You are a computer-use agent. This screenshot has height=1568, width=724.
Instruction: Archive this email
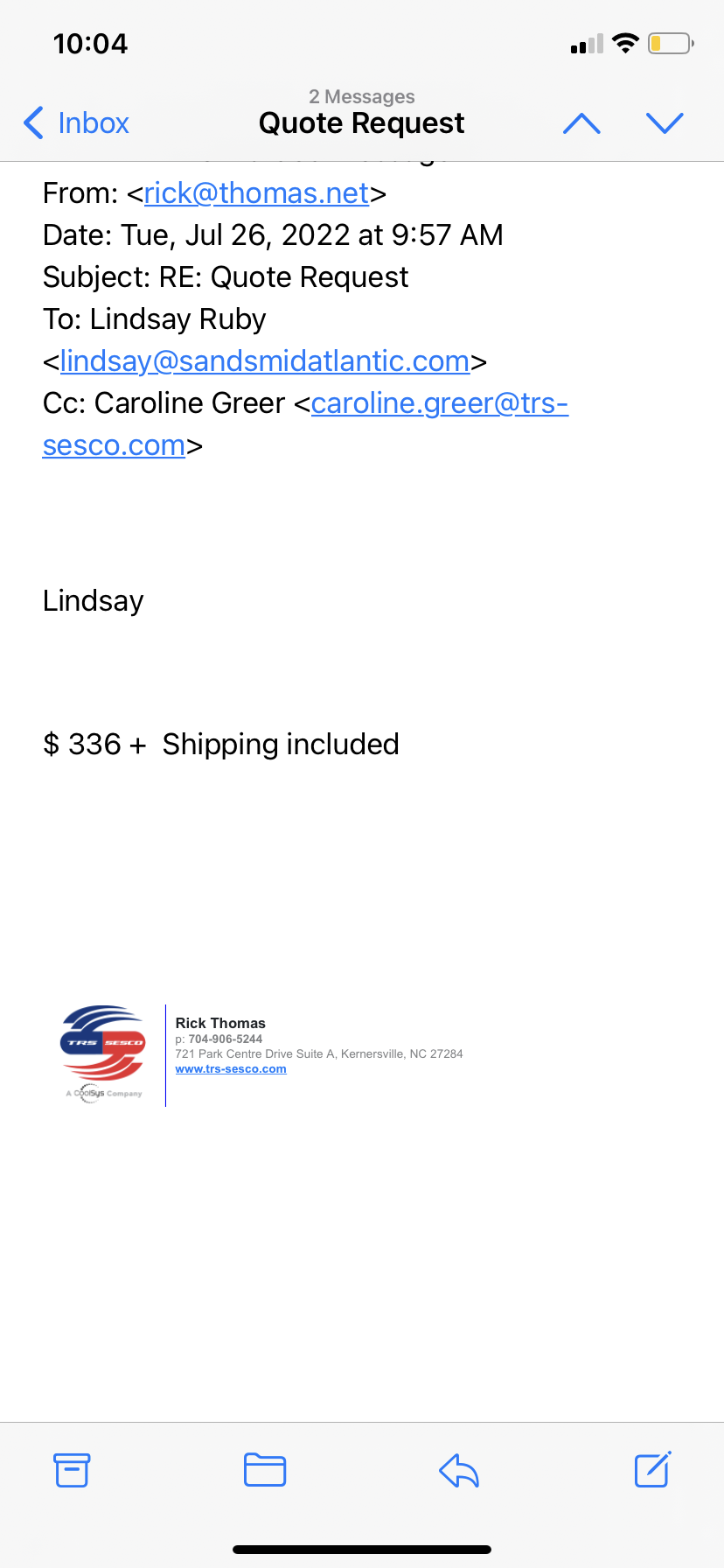pyautogui.click(x=72, y=1470)
